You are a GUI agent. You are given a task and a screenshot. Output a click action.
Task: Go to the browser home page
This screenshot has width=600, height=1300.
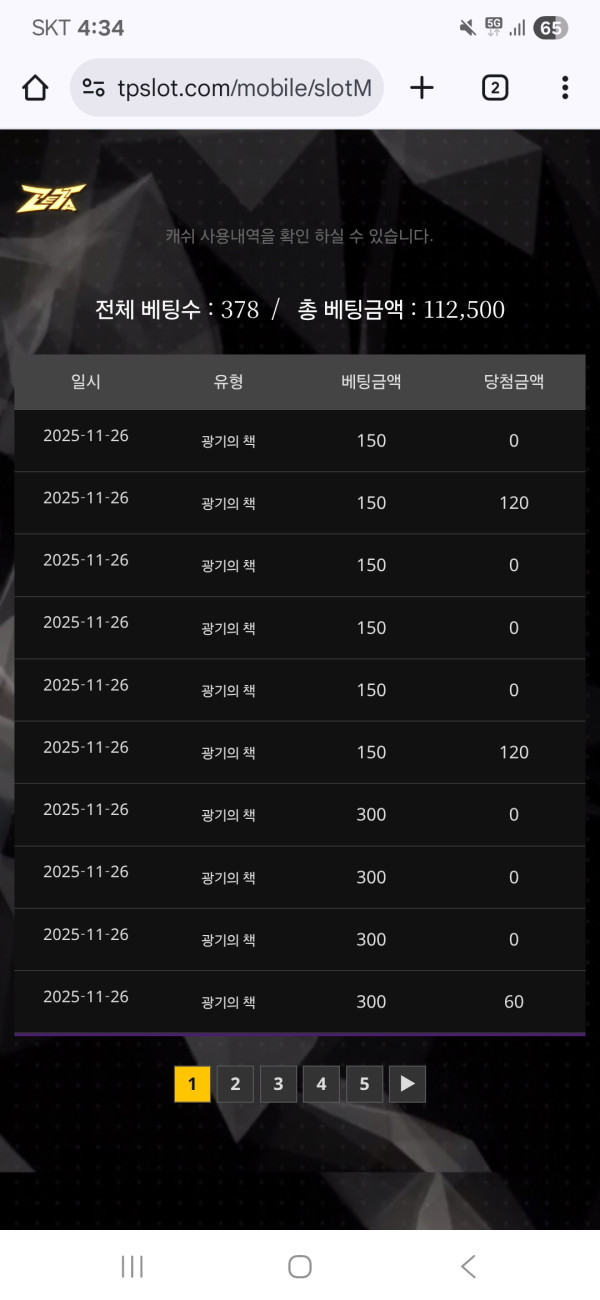pos(35,88)
